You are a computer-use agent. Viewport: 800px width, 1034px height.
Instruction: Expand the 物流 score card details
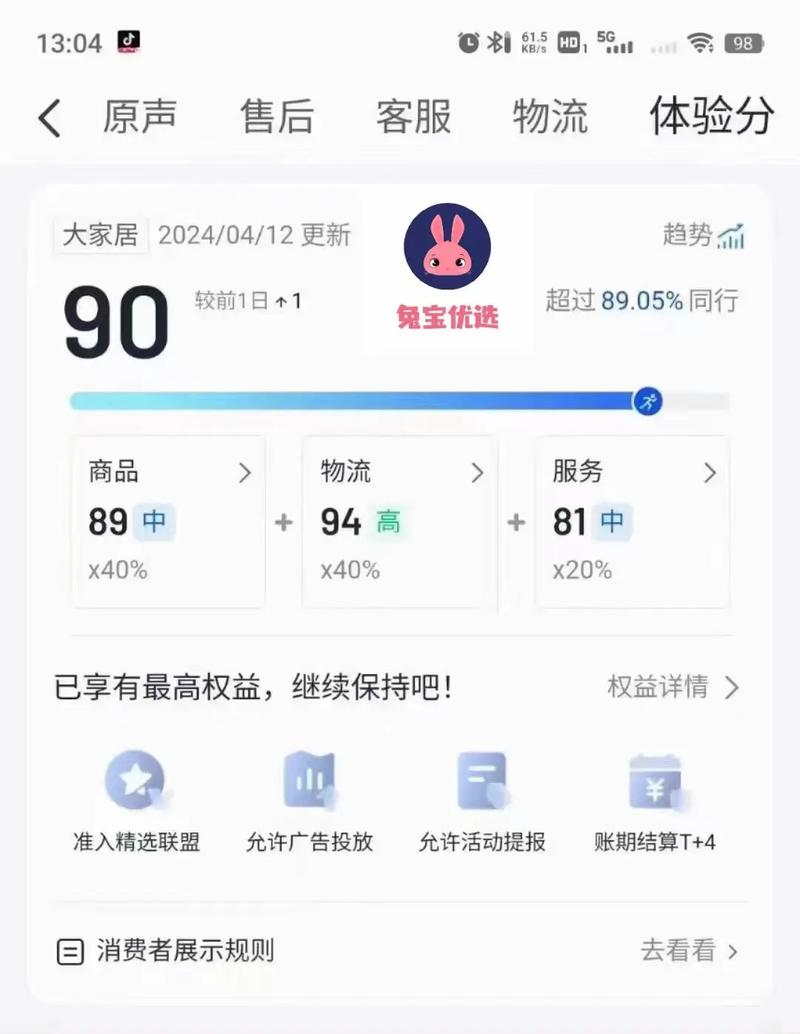(x=477, y=473)
